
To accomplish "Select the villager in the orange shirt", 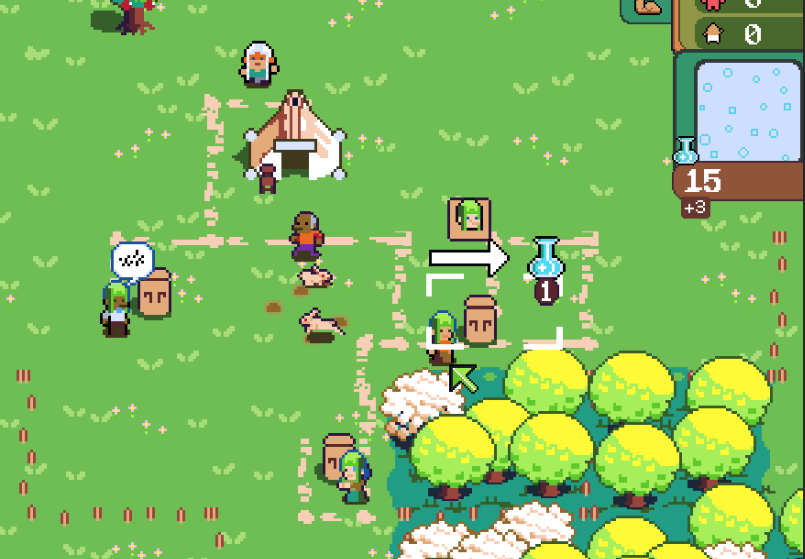I will point(307,237).
